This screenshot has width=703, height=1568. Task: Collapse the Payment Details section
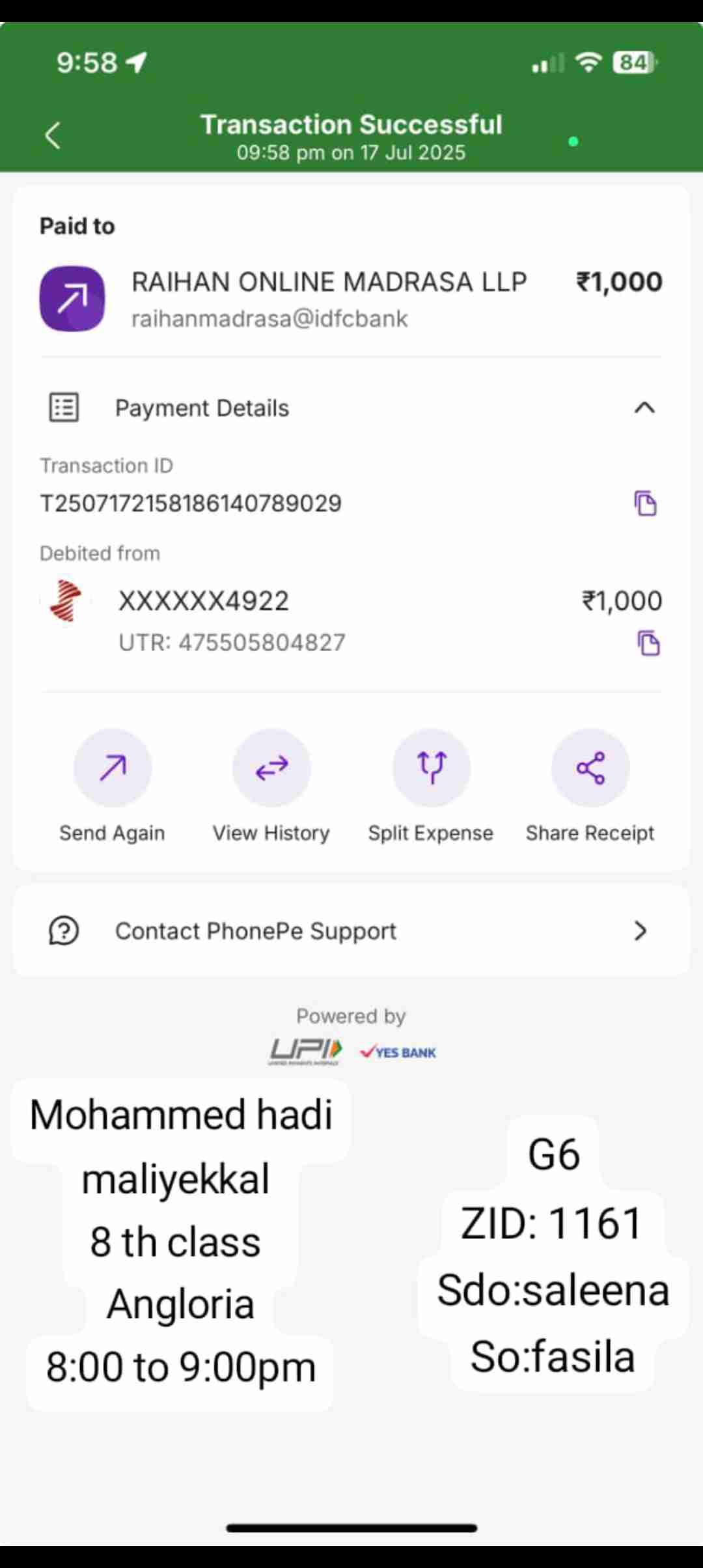coord(644,408)
